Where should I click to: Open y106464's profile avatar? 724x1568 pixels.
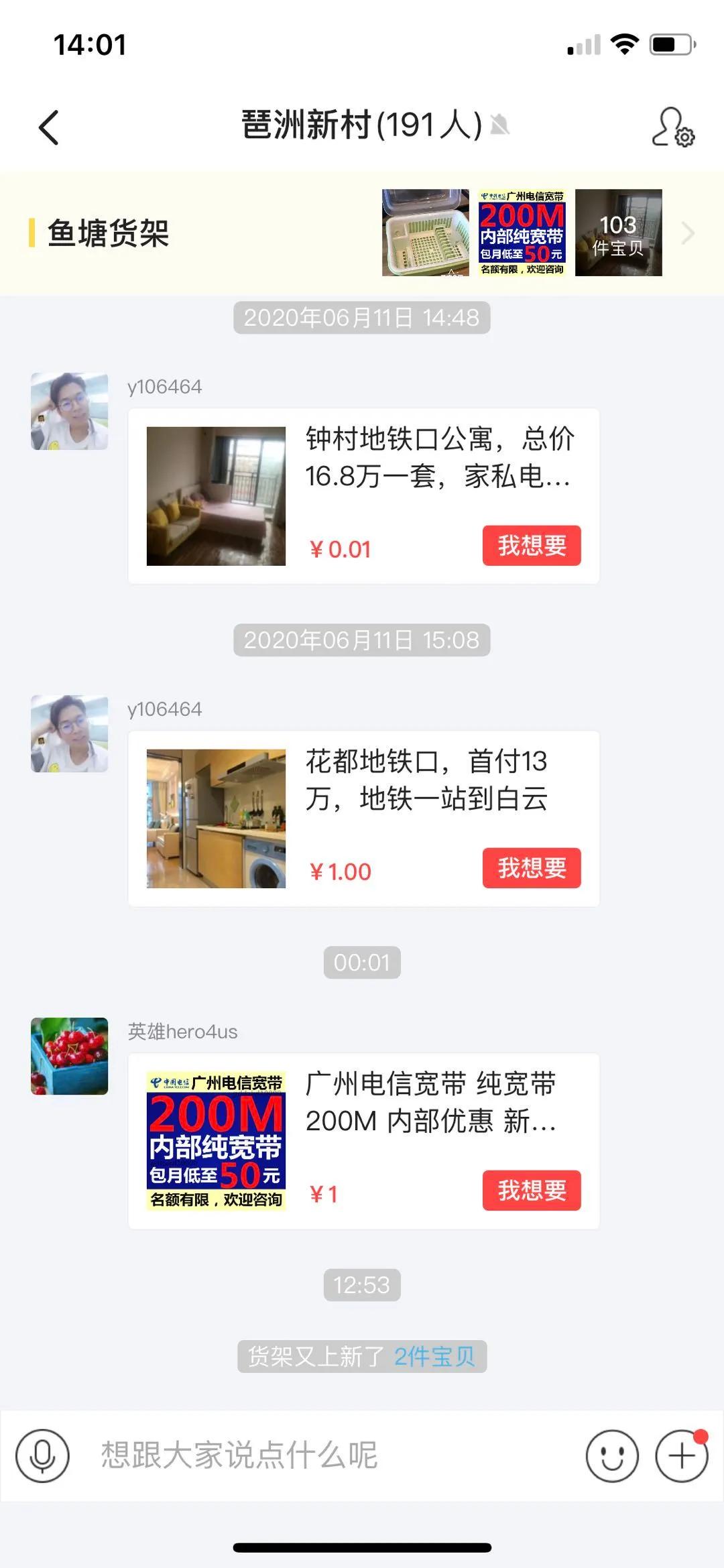68,412
